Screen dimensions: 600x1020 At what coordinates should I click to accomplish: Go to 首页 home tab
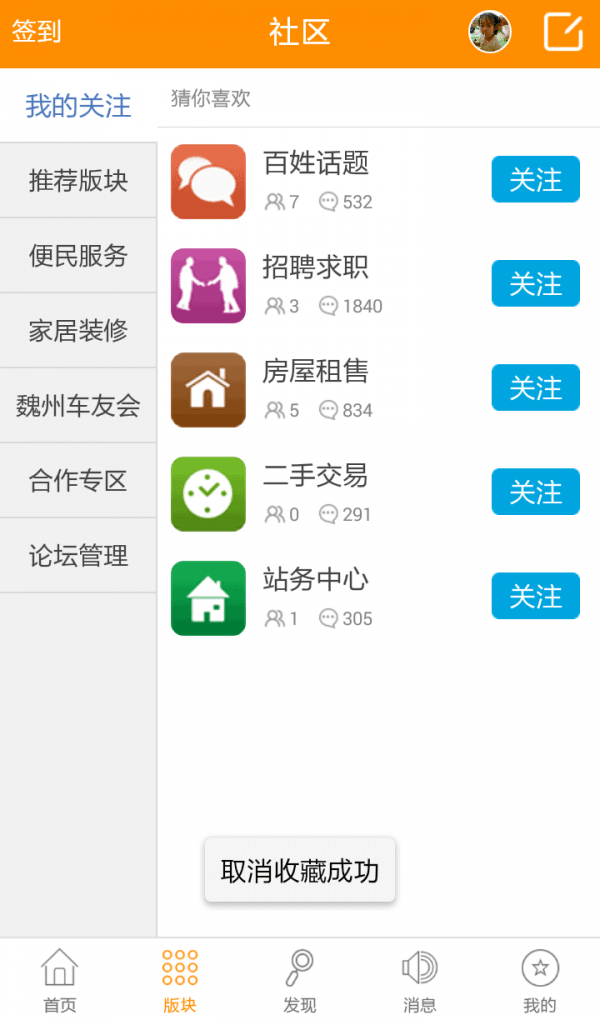tap(60, 980)
